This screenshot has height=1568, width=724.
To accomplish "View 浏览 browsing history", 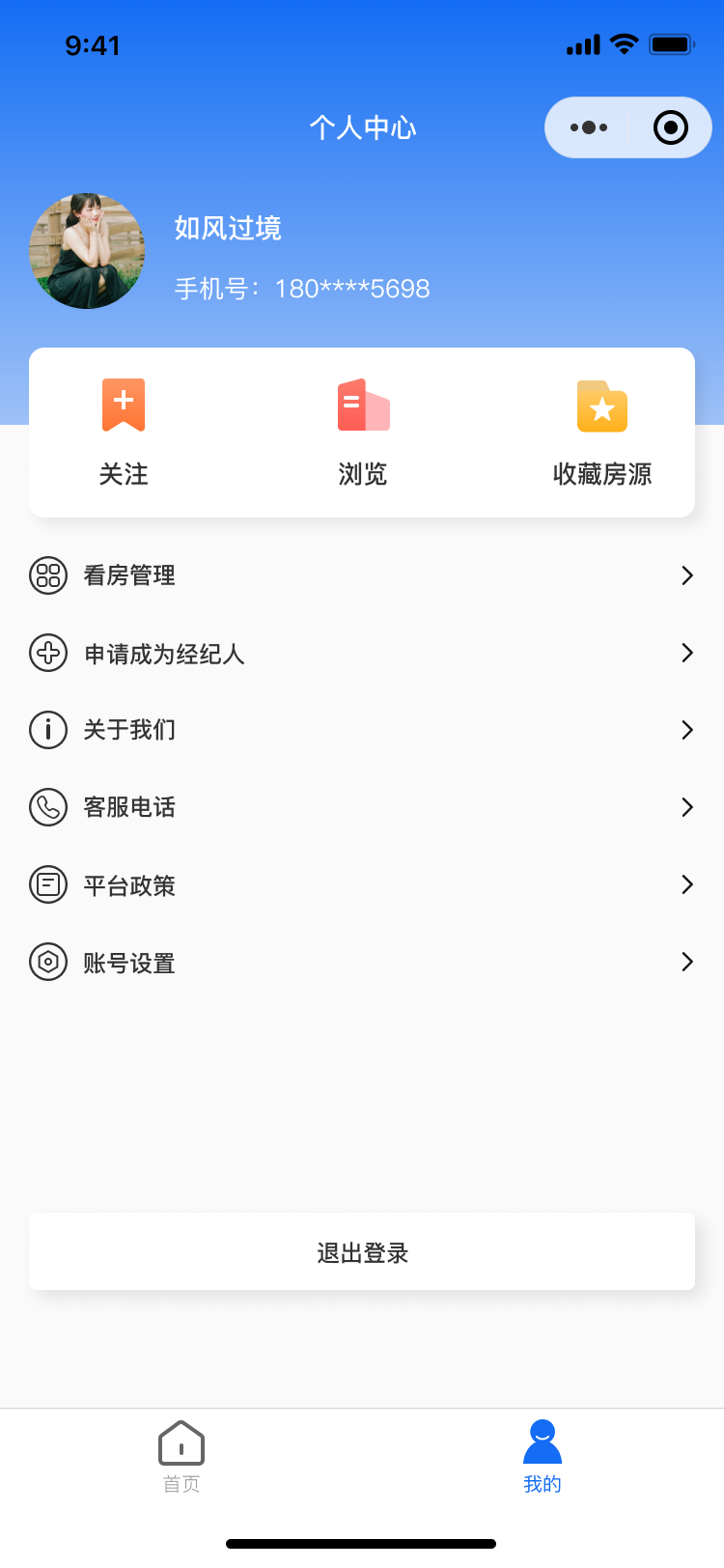I will tap(363, 432).
